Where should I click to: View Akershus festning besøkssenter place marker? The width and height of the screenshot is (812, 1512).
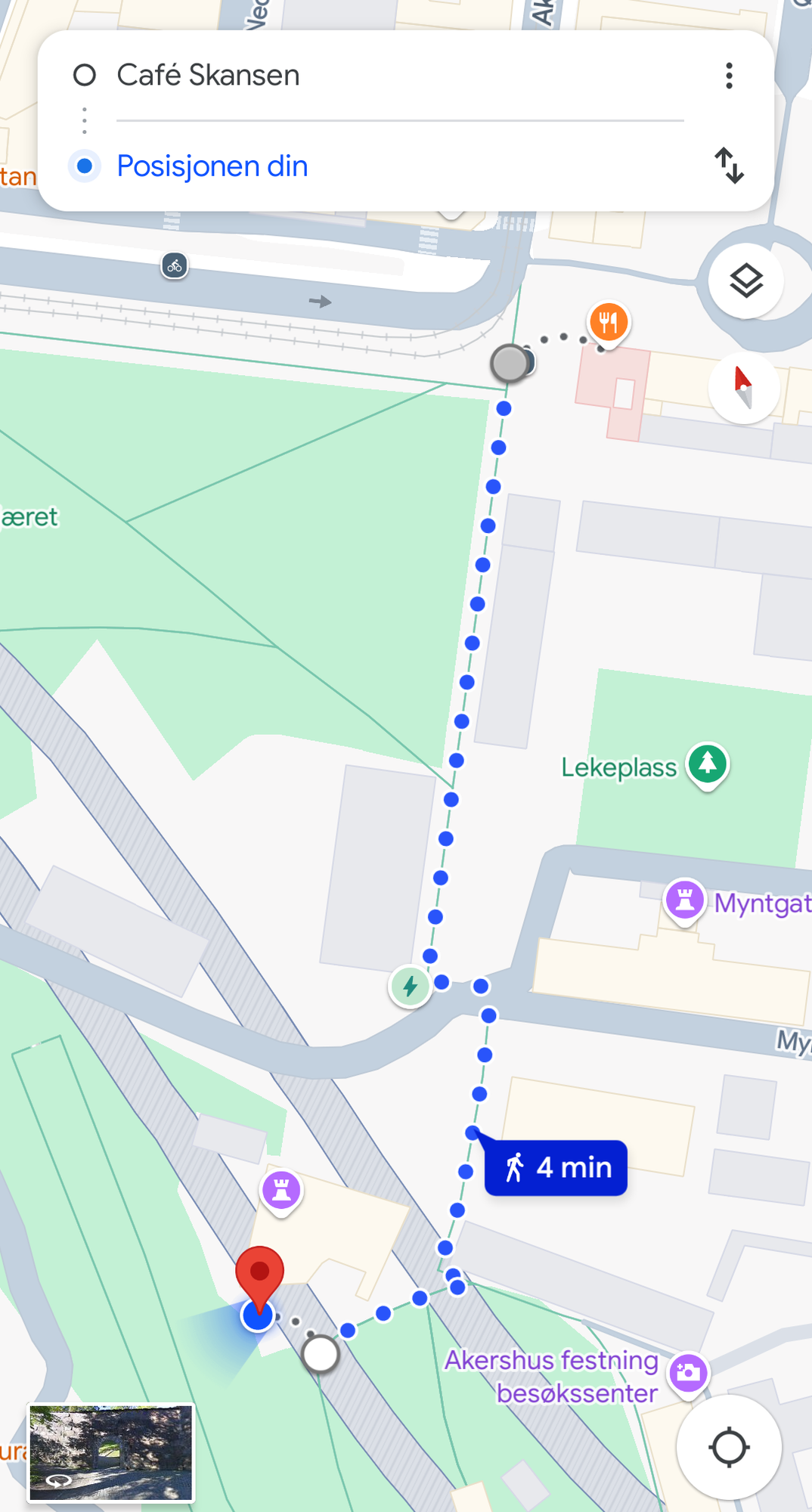688,1372
